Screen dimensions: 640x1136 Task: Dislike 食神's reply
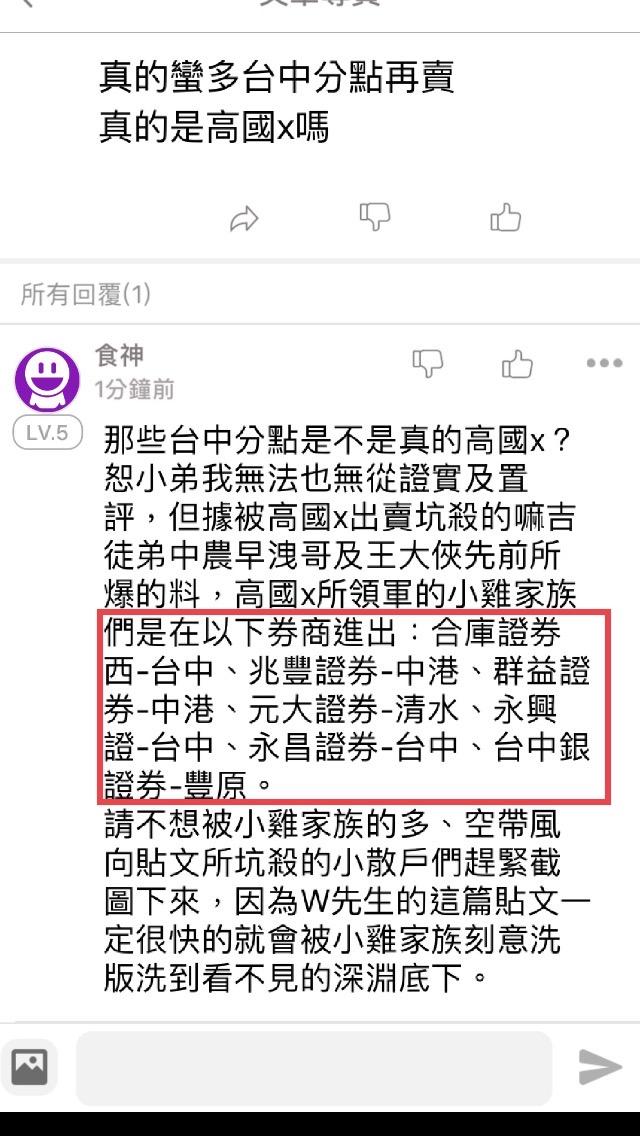[x=428, y=364]
